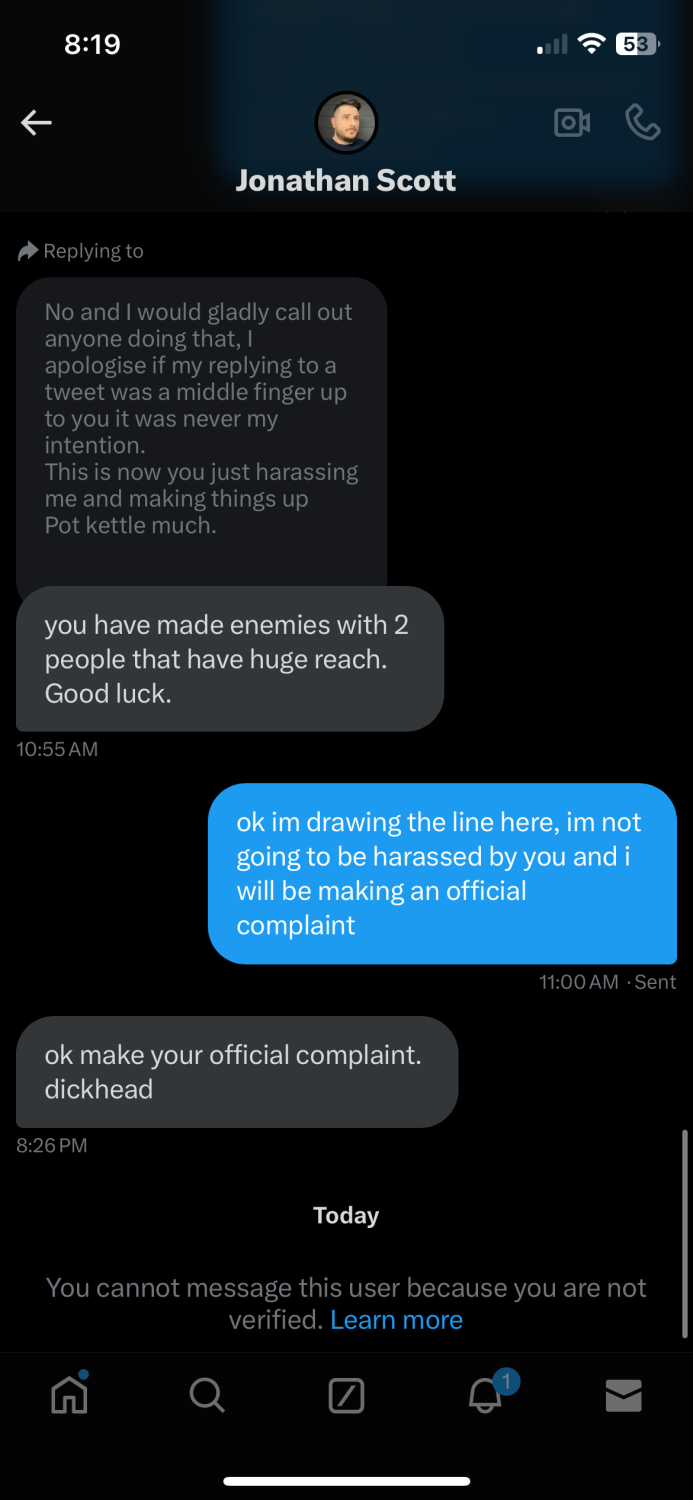Open the Grok slash icon tab

coord(346,1395)
